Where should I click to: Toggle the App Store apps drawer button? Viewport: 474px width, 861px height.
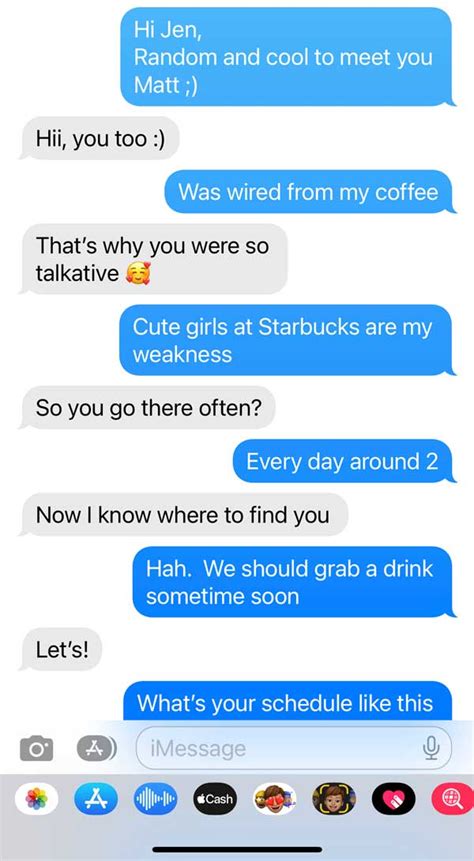pos(96,748)
